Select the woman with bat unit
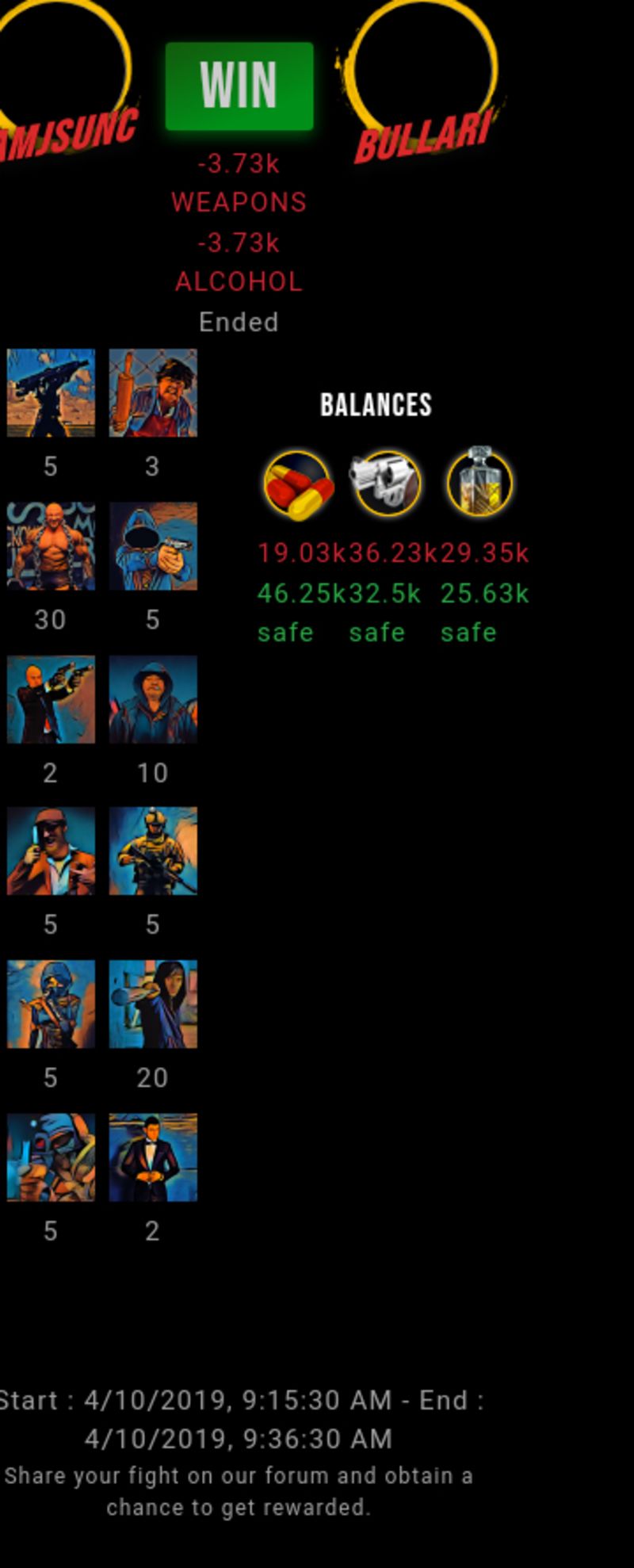The image size is (634, 1568). click(153, 1004)
